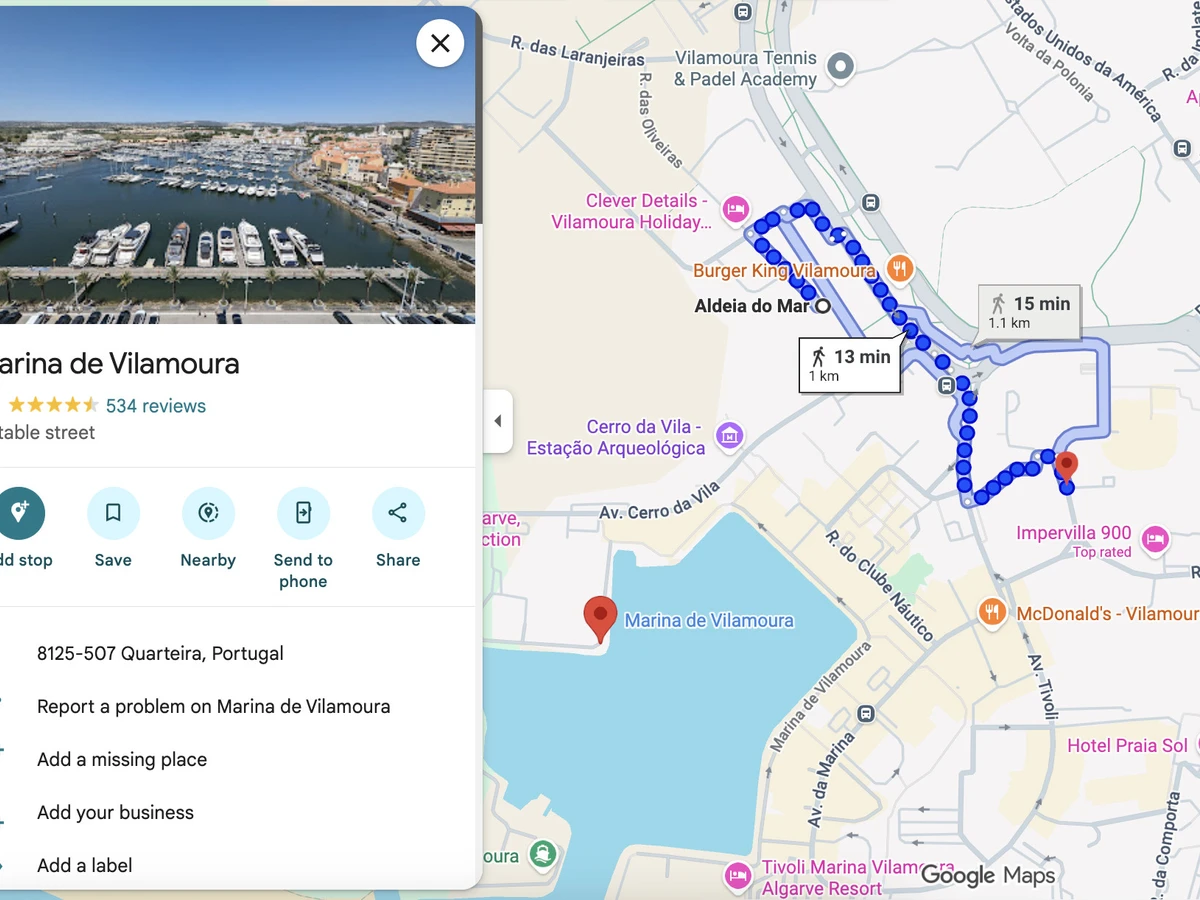Tap the Add stop button
The image size is (1200, 900).
(x=18, y=514)
